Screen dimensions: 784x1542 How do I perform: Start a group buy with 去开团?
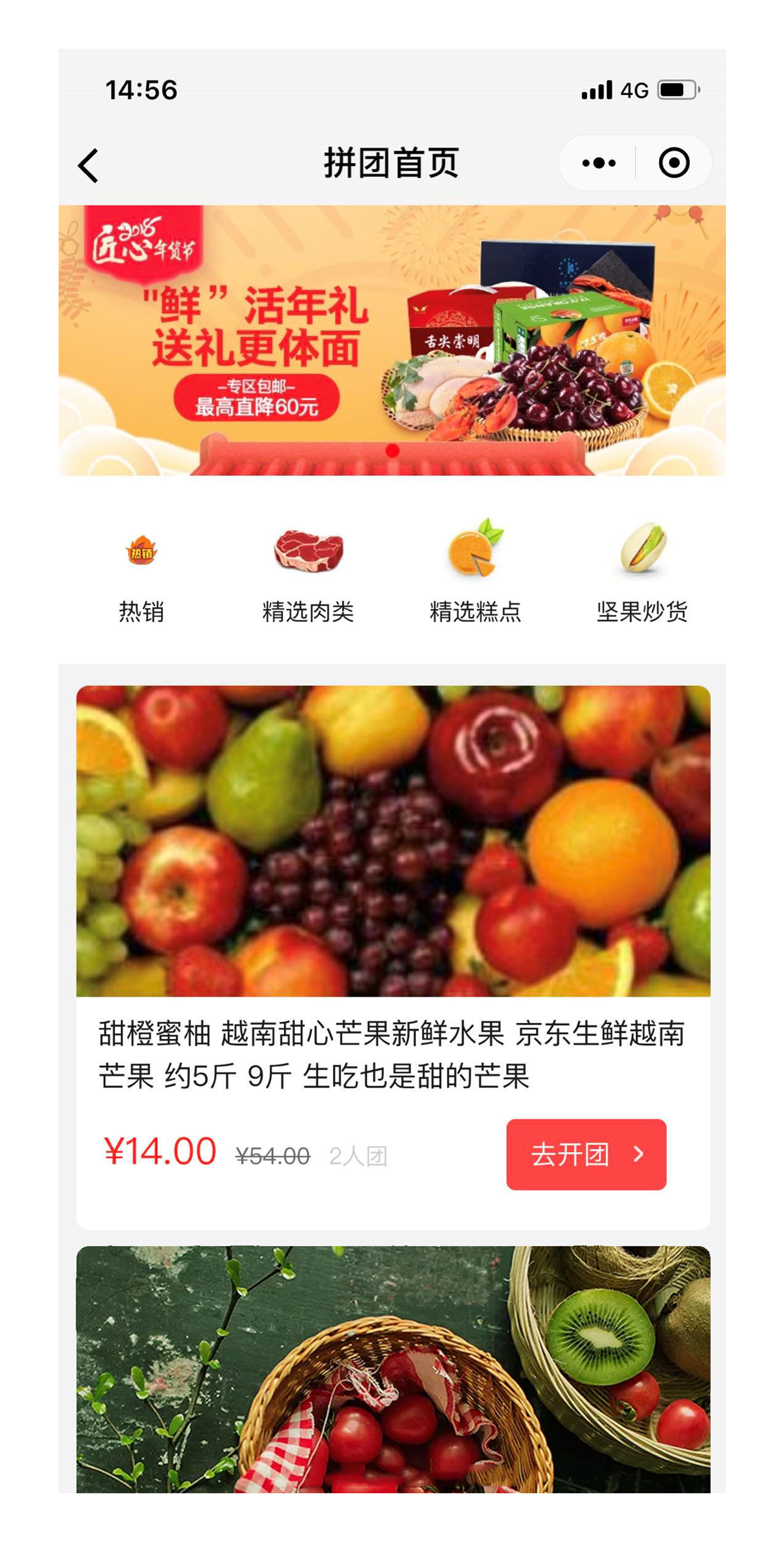[x=586, y=1154]
